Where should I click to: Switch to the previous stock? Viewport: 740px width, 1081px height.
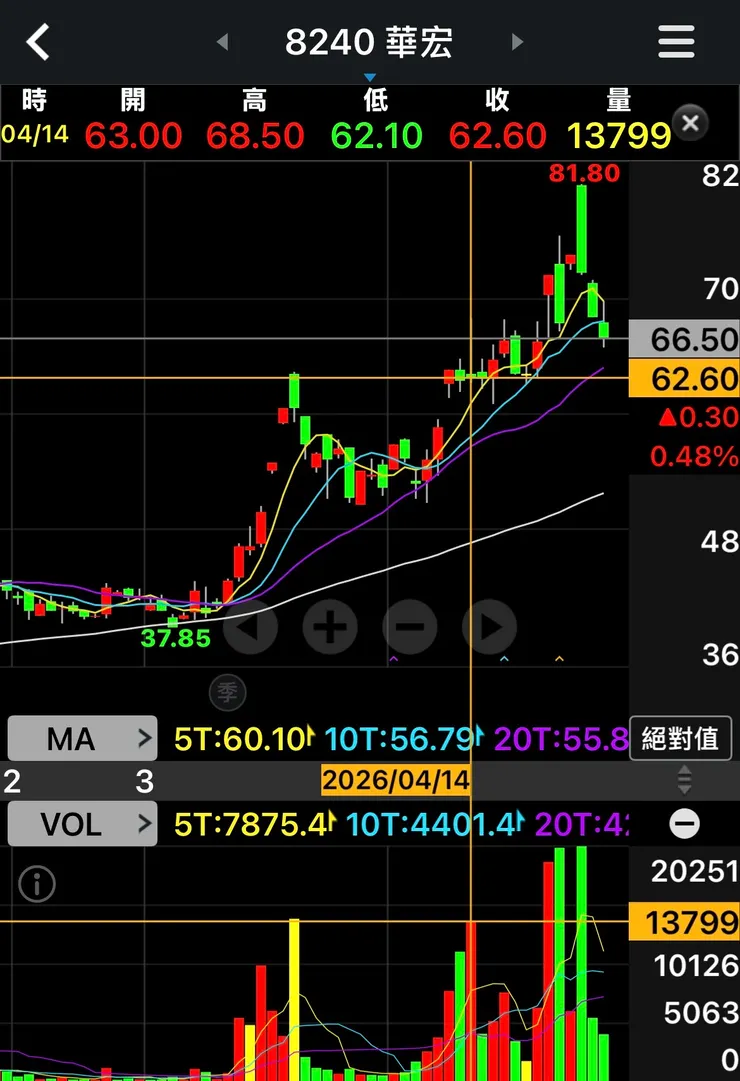(223, 42)
